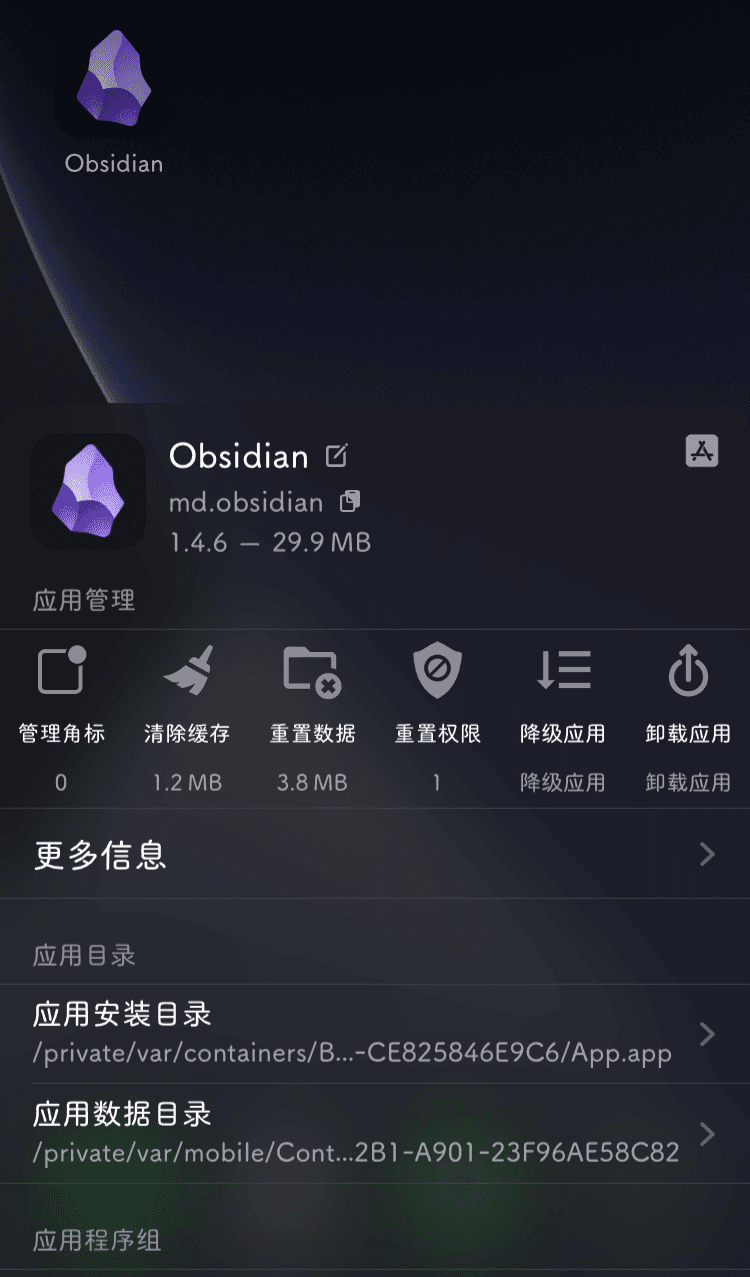Uninstall the app with 卸载应用

coord(688,690)
